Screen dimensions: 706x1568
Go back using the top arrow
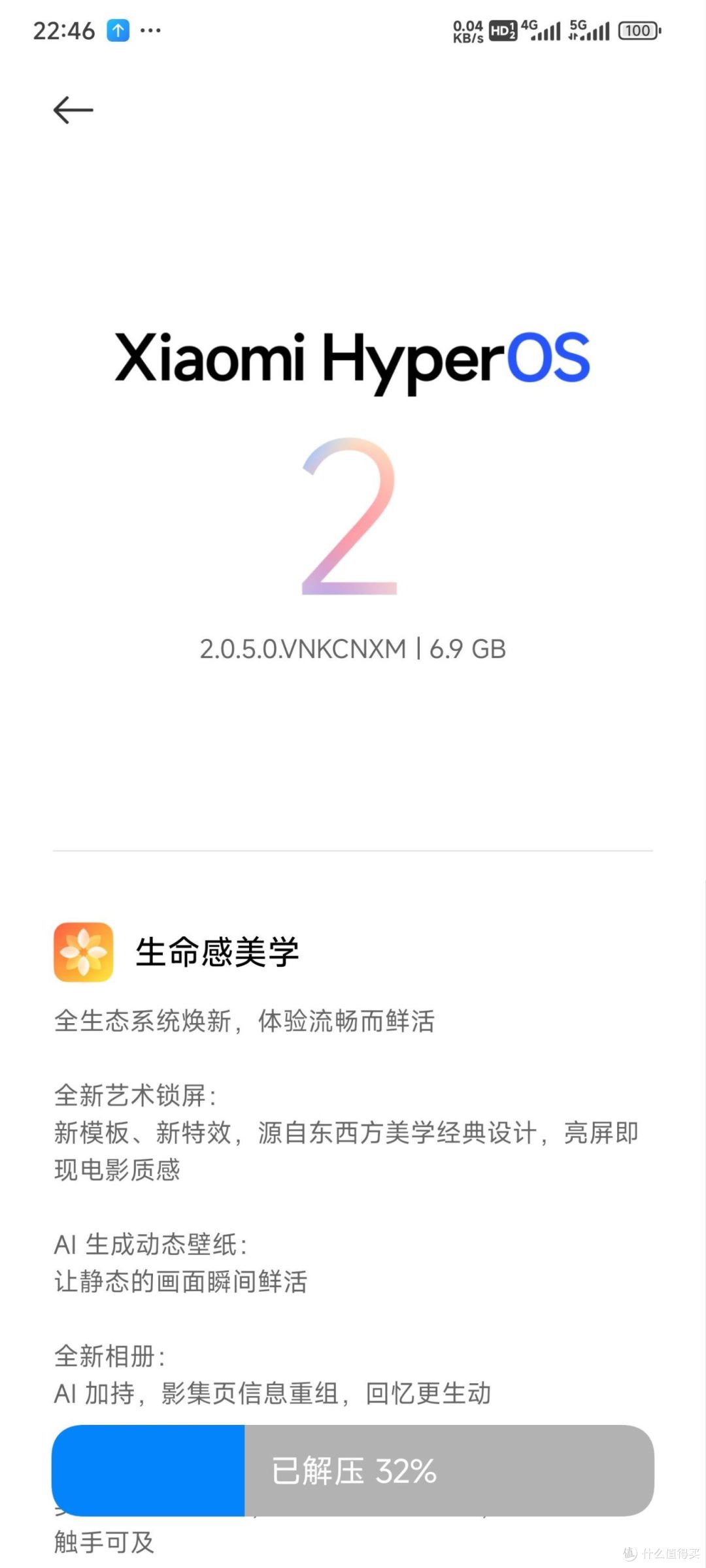pos(73,110)
